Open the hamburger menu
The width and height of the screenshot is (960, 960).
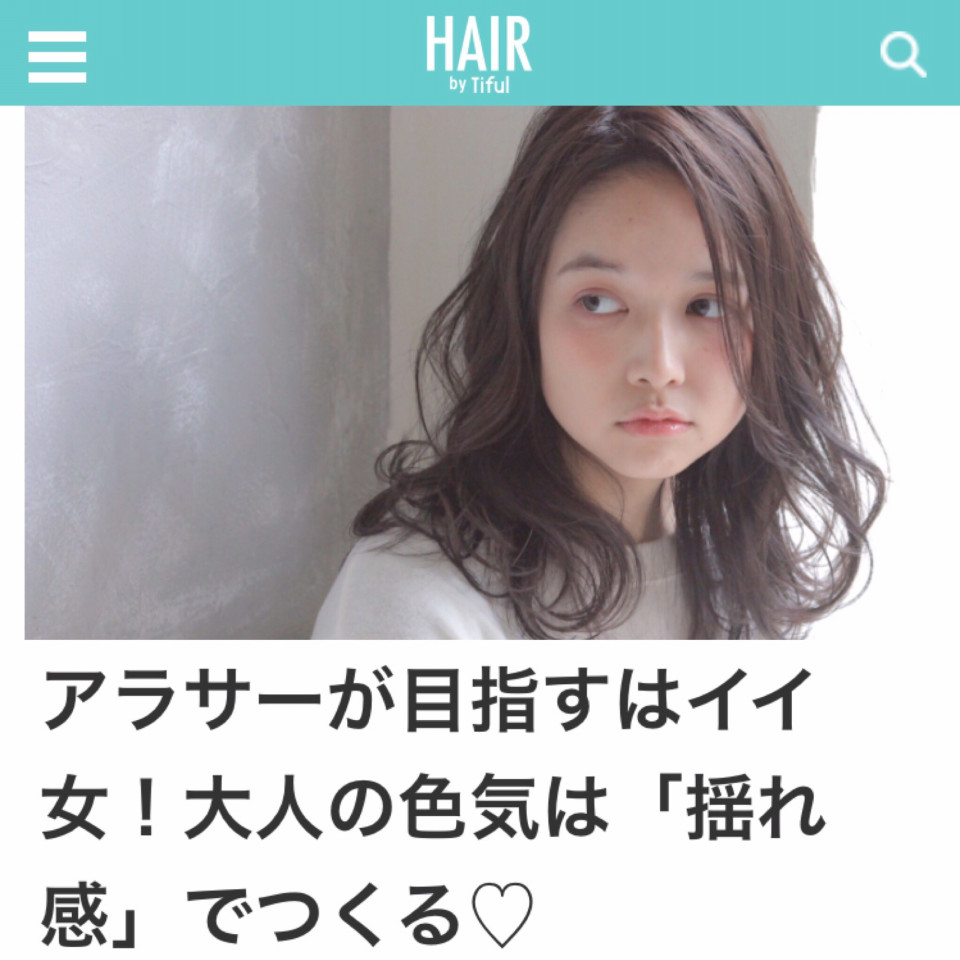coord(57,56)
